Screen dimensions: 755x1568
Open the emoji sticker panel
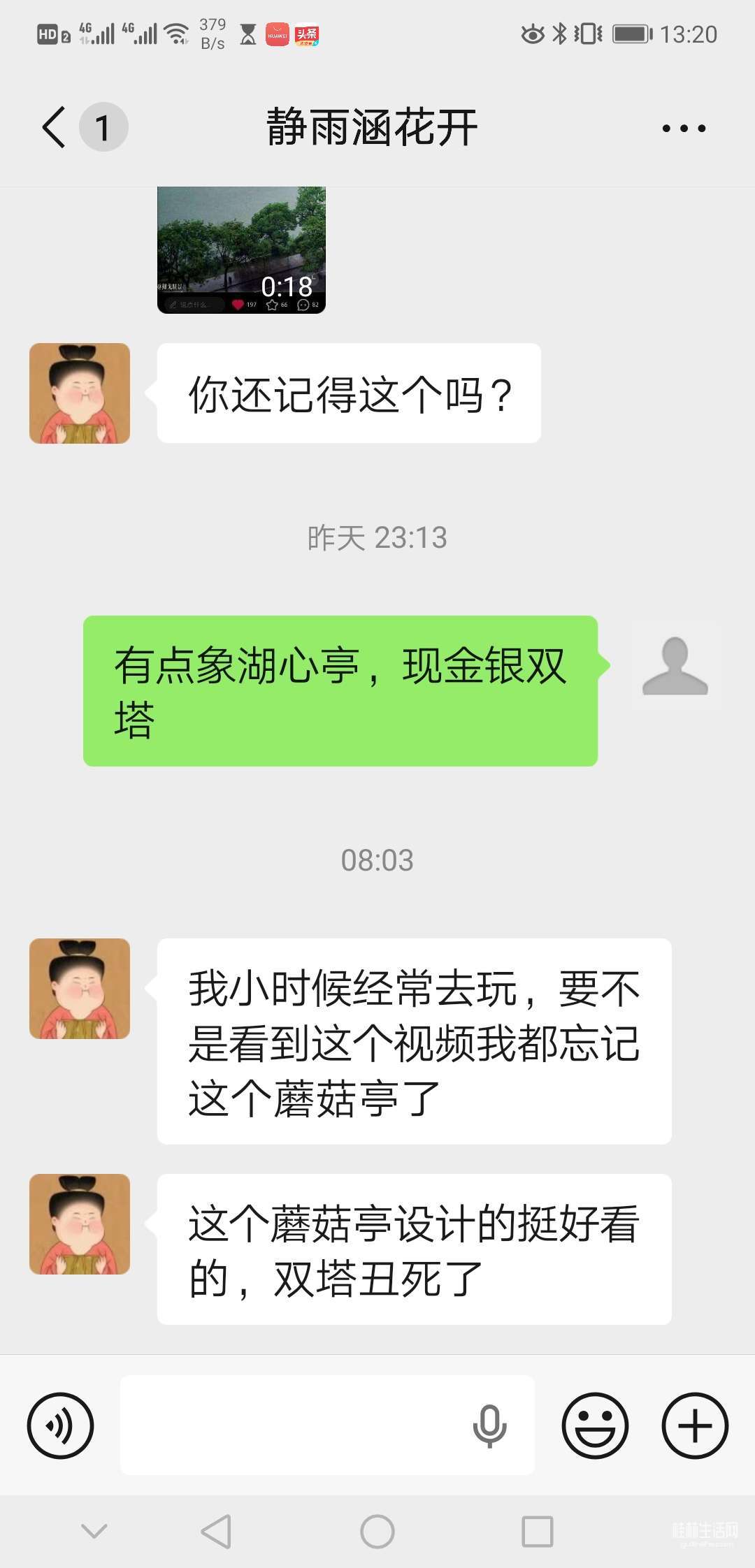coord(595,1425)
